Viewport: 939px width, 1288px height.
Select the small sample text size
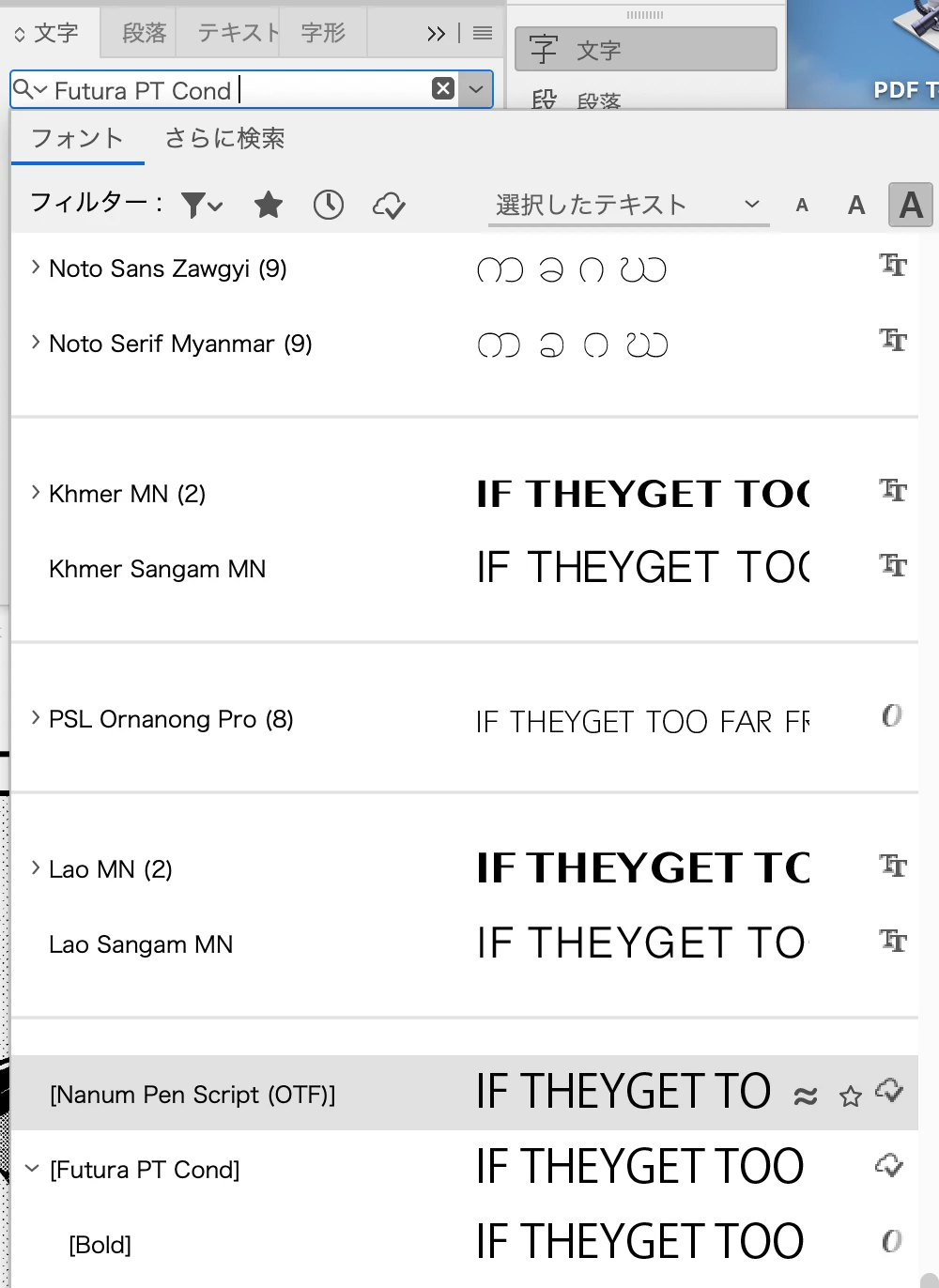[802, 205]
